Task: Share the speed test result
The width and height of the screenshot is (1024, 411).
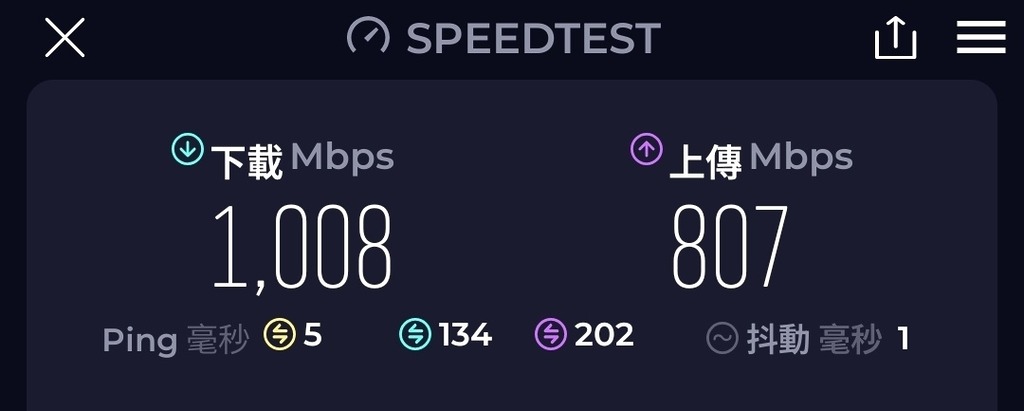Action: (x=895, y=38)
